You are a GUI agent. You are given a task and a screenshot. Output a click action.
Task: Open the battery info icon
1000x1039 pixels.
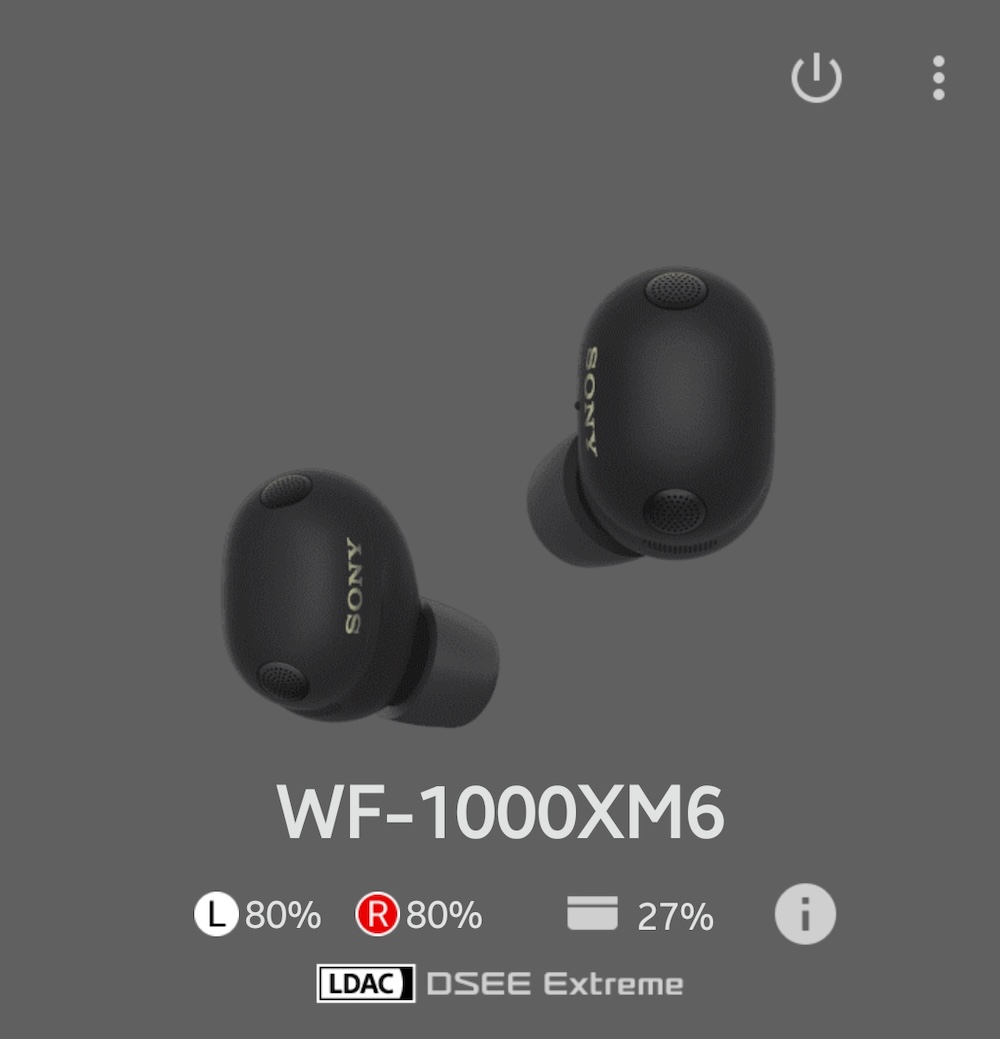pyautogui.click(x=805, y=914)
